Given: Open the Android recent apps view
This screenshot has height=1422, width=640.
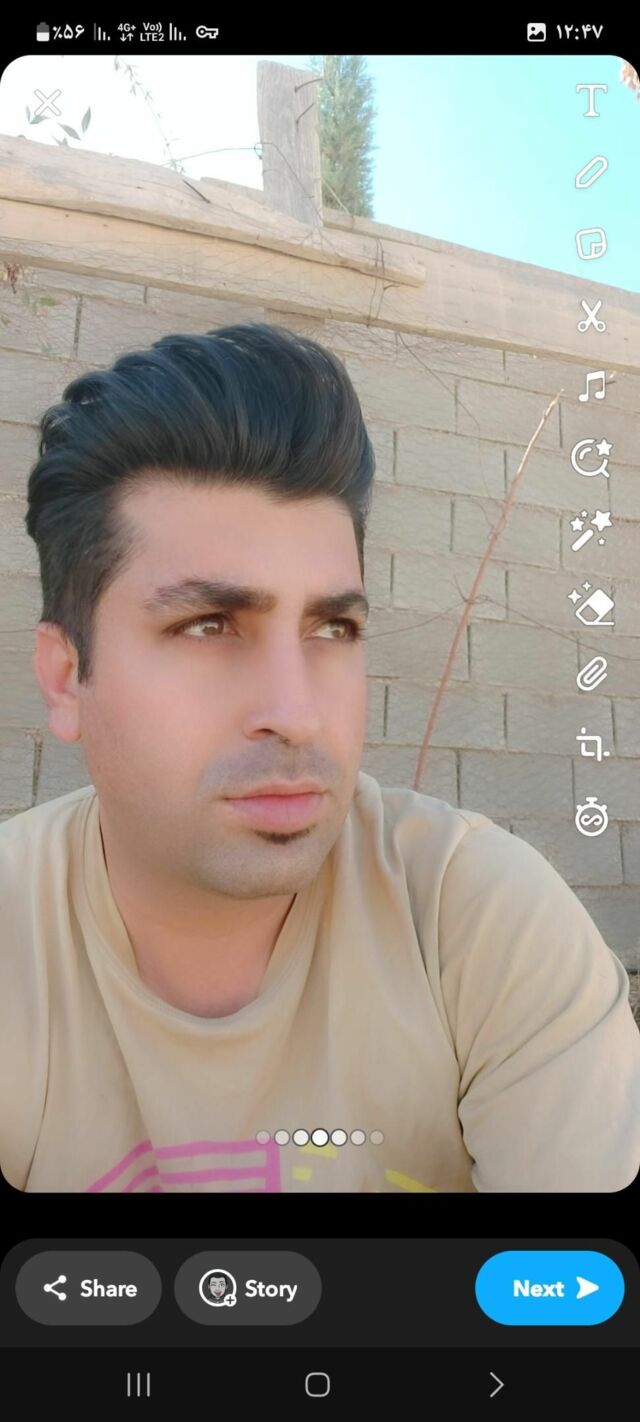Looking at the screenshot, I should point(138,1384).
